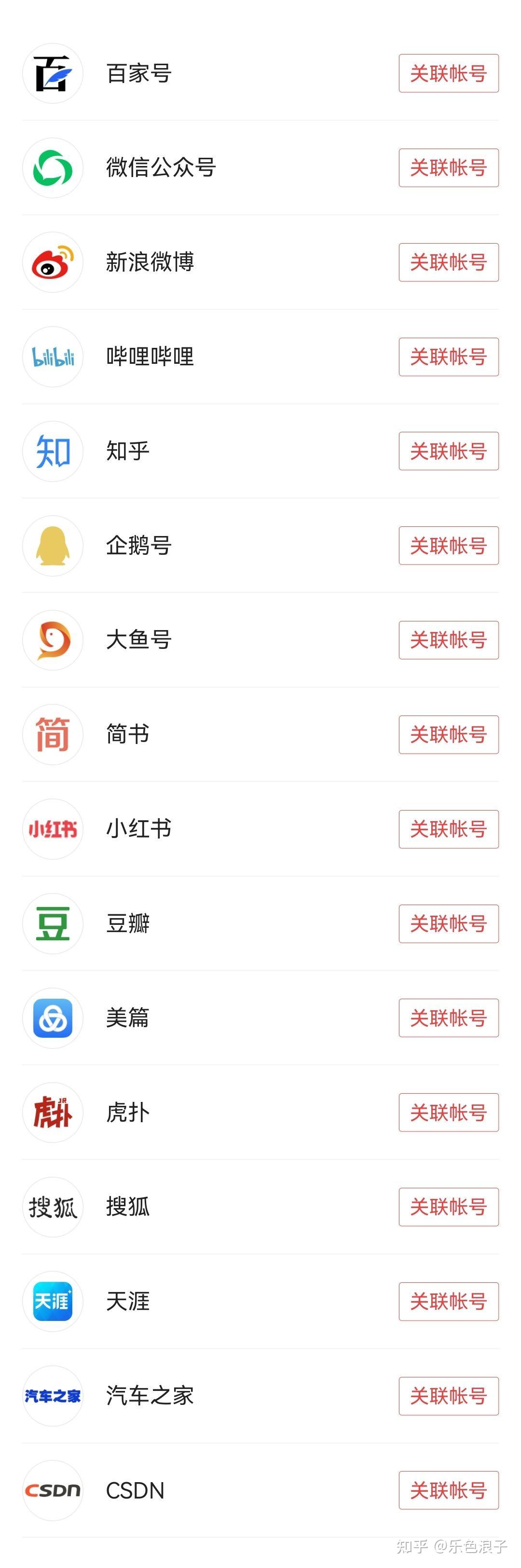Link the 虎扑 account
This screenshot has height=1568, width=521.
pyautogui.click(x=449, y=1112)
